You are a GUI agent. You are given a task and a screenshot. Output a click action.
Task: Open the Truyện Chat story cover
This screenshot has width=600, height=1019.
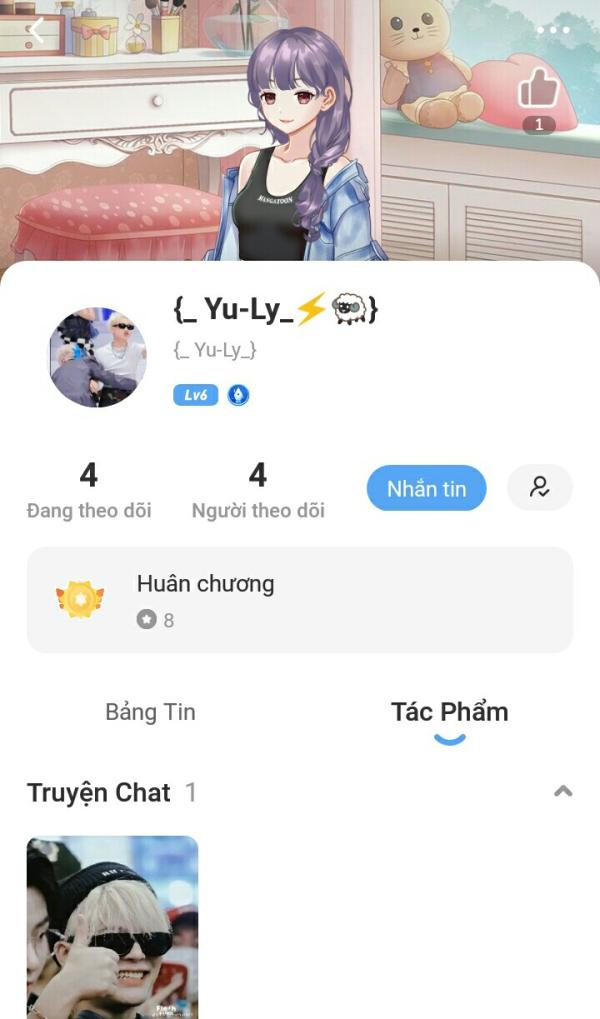click(x=112, y=926)
